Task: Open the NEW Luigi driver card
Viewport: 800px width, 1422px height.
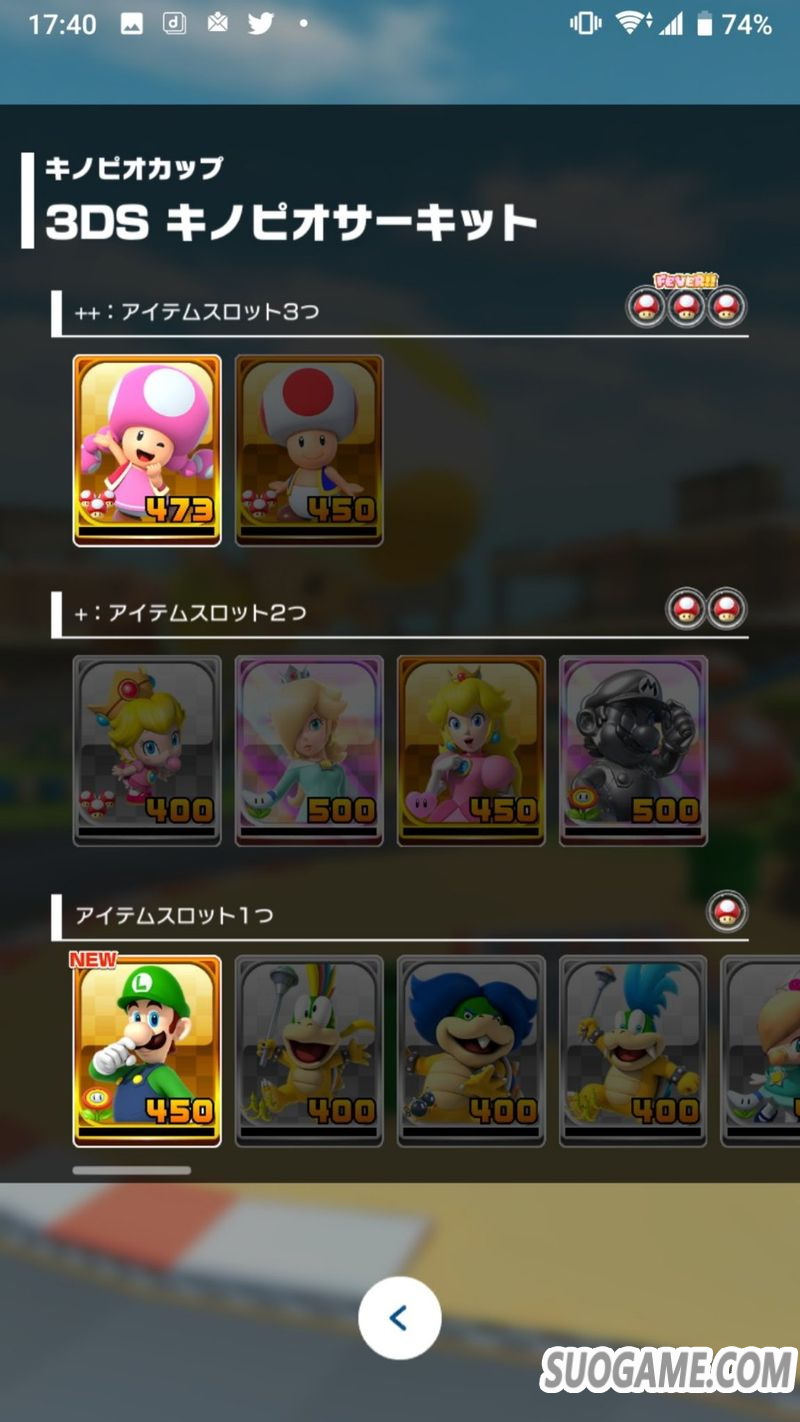Action: (147, 1051)
